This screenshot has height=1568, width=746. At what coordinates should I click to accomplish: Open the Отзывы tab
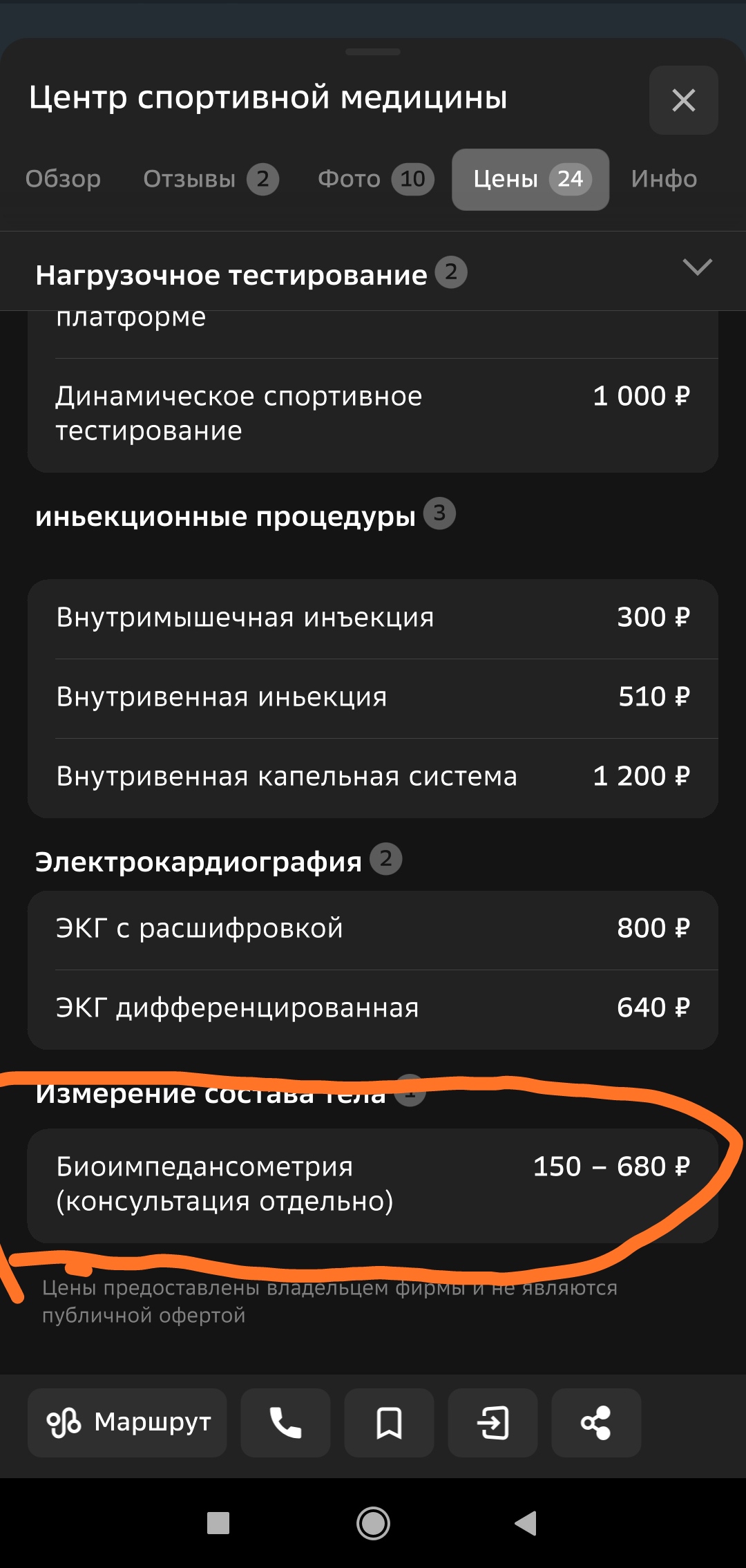point(210,179)
